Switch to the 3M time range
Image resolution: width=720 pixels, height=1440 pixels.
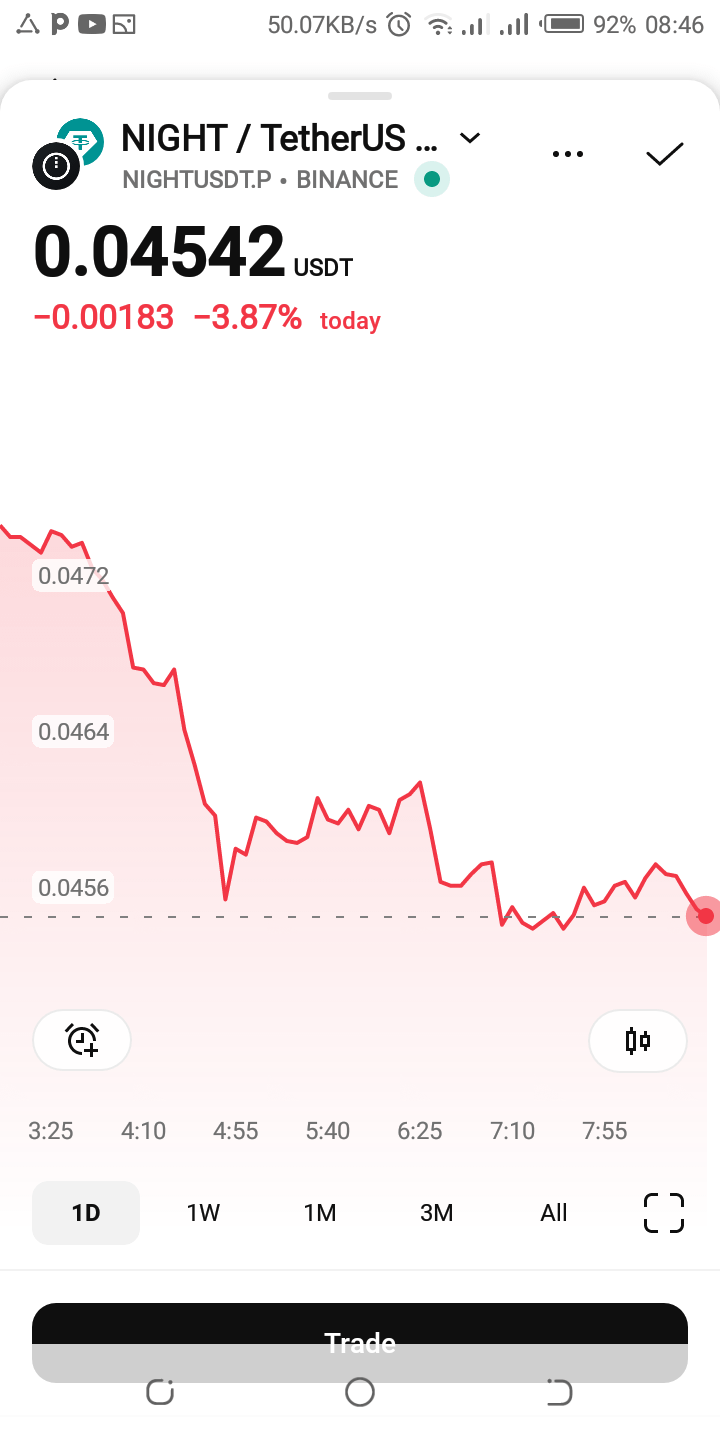[437, 1213]
